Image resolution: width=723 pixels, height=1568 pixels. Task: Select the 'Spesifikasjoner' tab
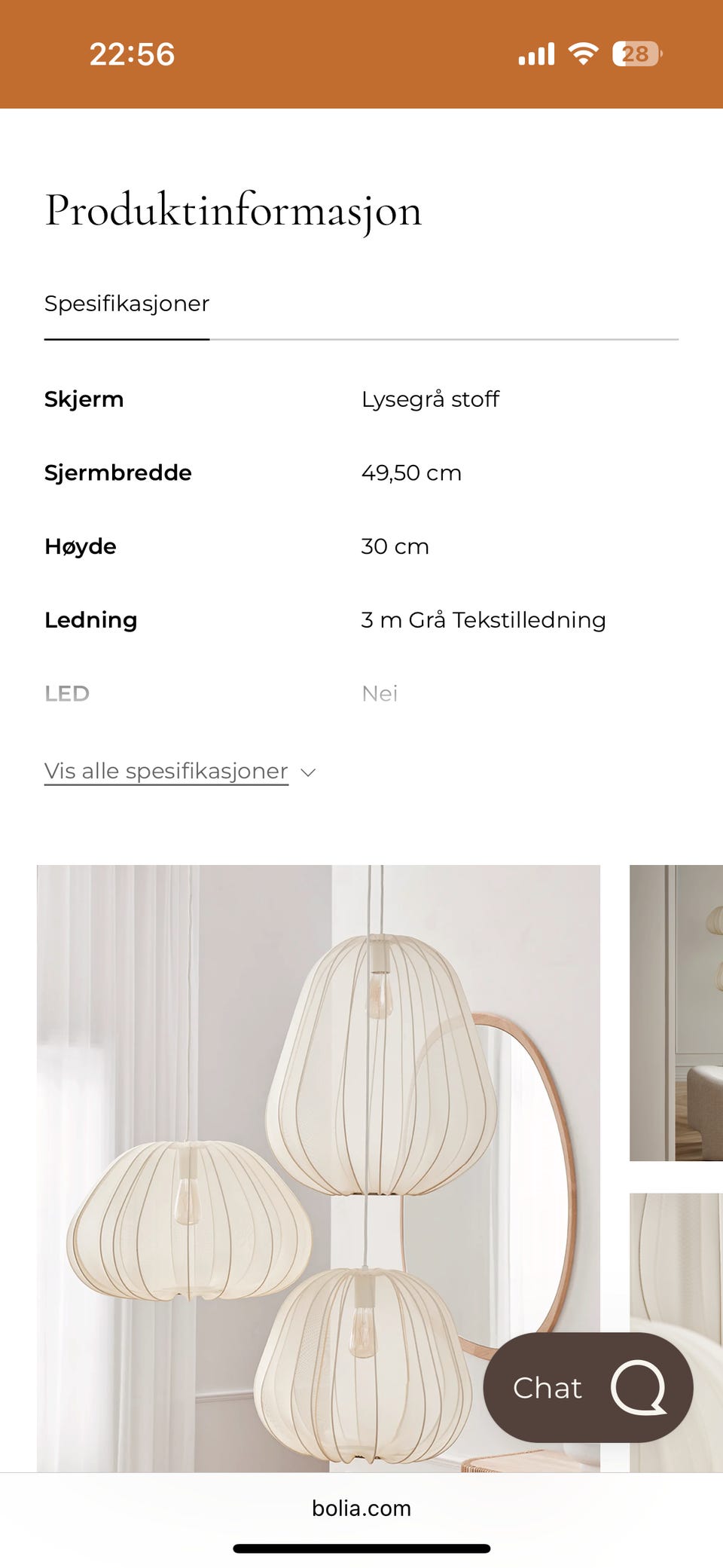pyautogui.click(x=127, y=304)
